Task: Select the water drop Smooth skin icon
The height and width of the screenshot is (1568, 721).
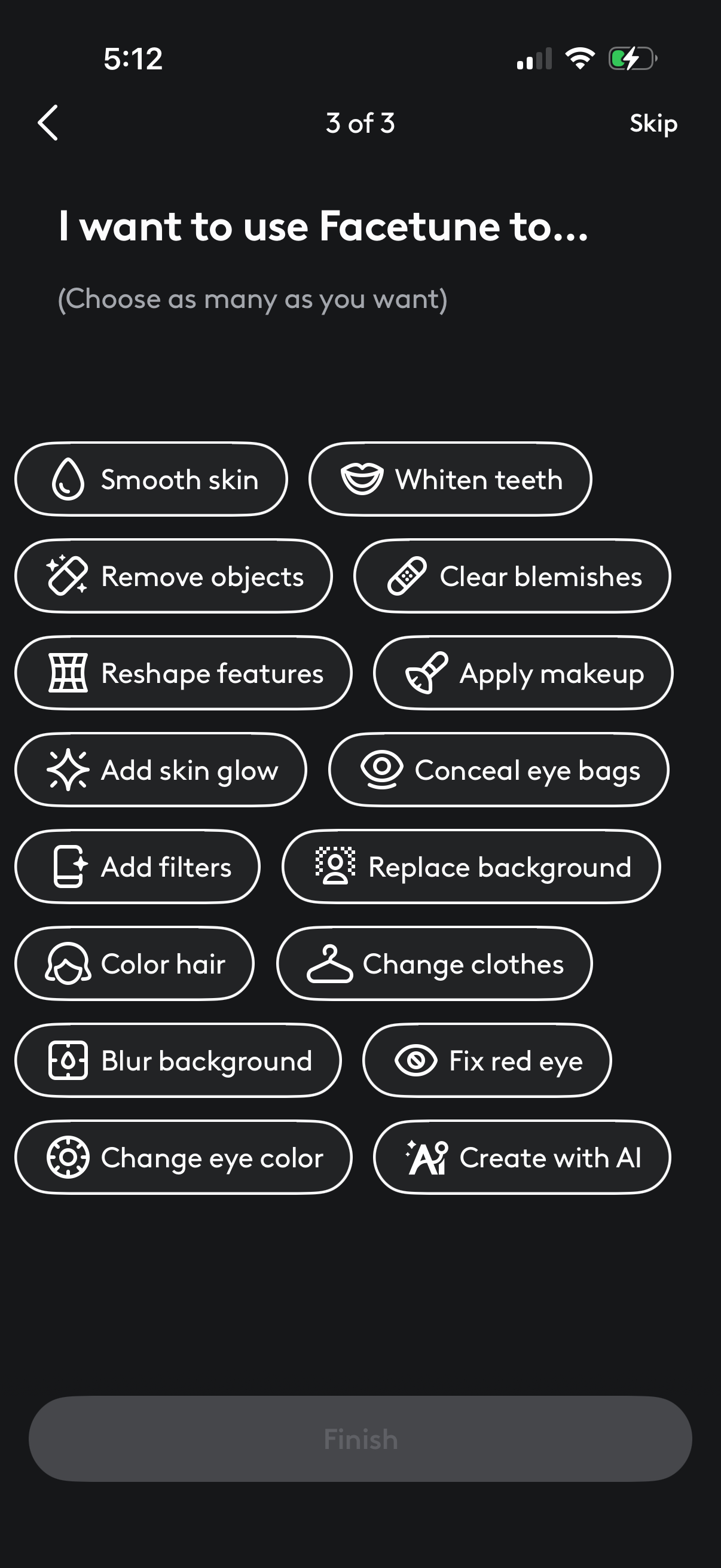Action: [68, 479]
